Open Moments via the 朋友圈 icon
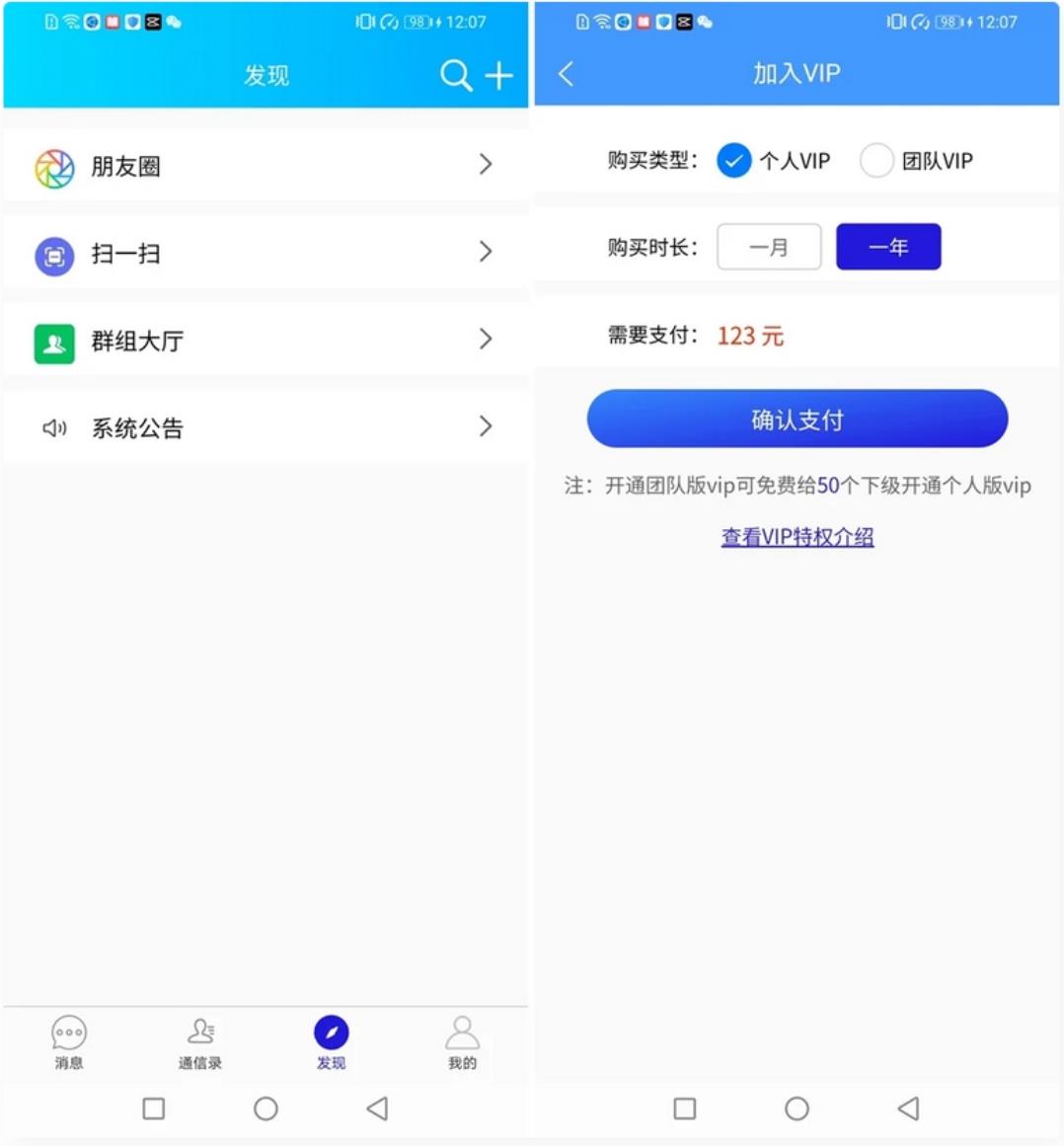Viewport: 1064px width, 1146px height. point(56,165)
